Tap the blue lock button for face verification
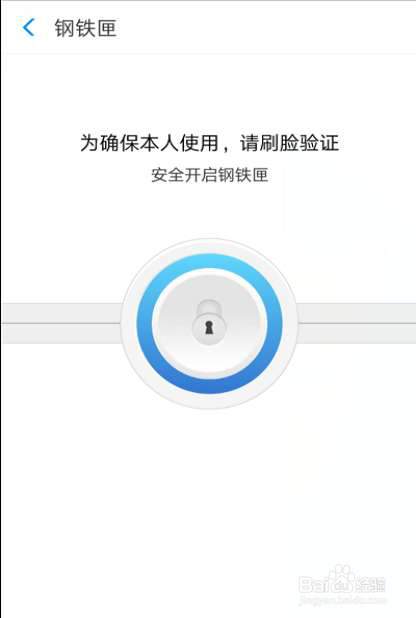416x618 pixels. [209, 324]
